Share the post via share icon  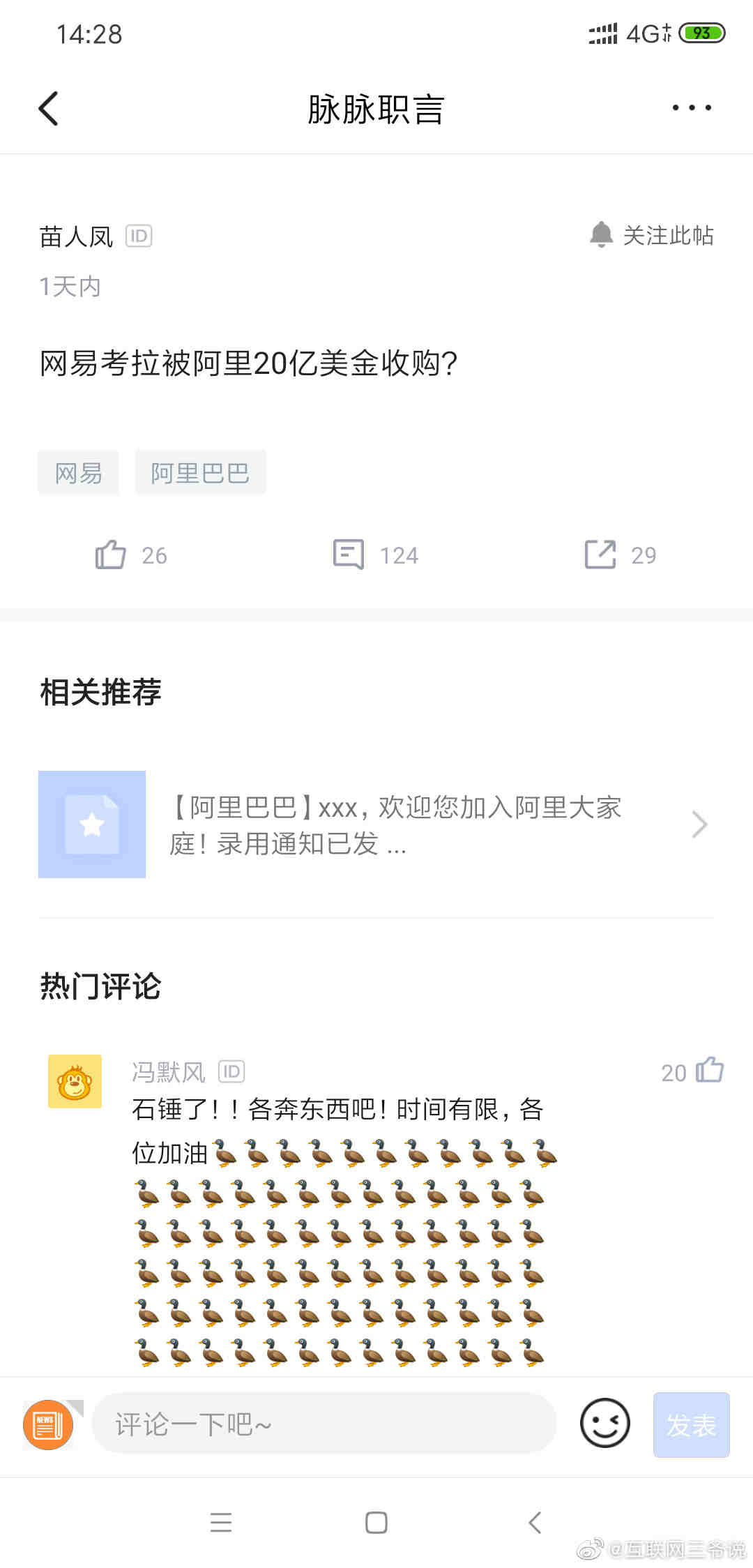click(x=600, y=555)
